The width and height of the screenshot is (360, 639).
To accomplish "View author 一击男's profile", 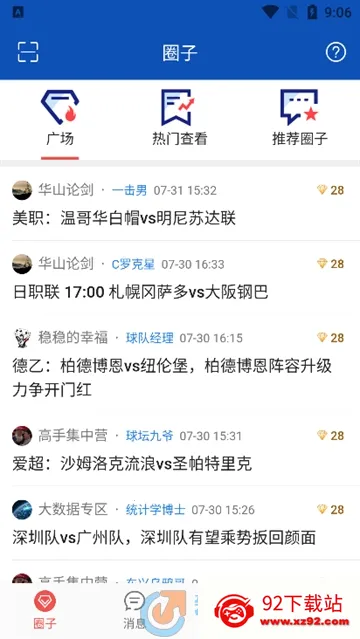I will (129, 190).
